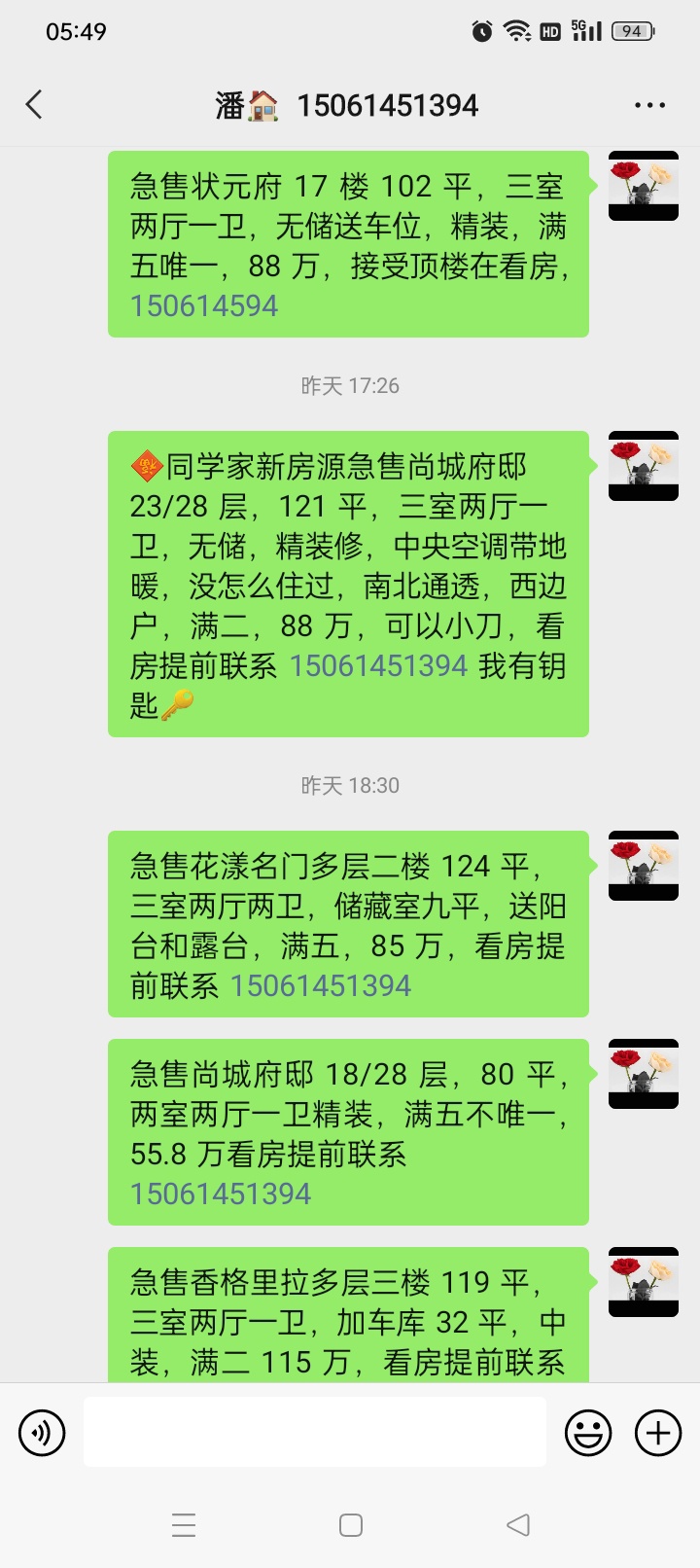This screenshot has width=700, height=1568.
Task: Open avatar beside the 香格里拉 message
Action: click(x=643, y=1282)
